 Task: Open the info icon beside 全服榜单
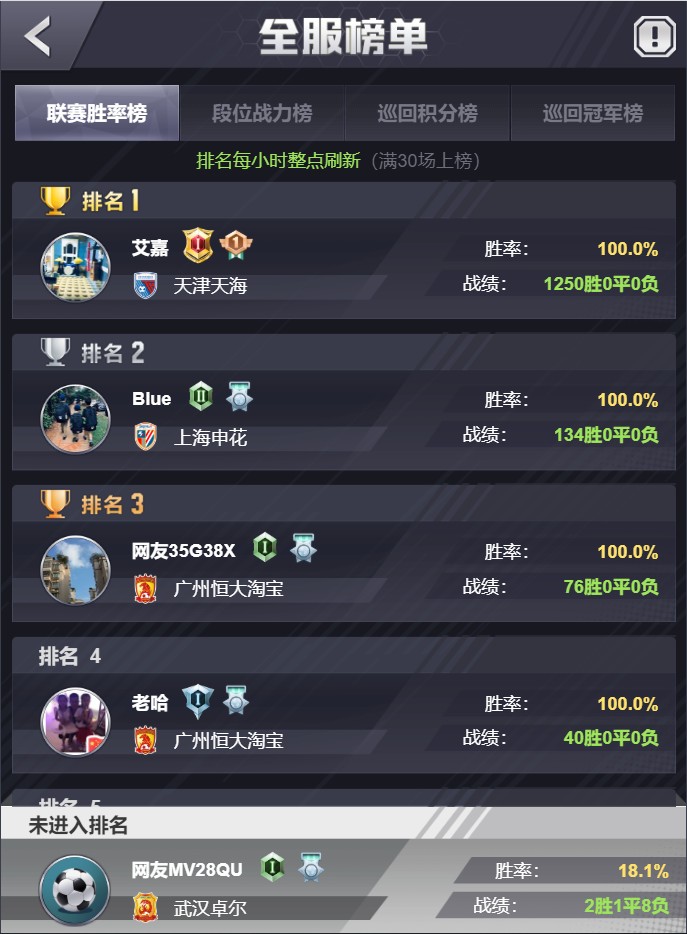coord(654,37)
